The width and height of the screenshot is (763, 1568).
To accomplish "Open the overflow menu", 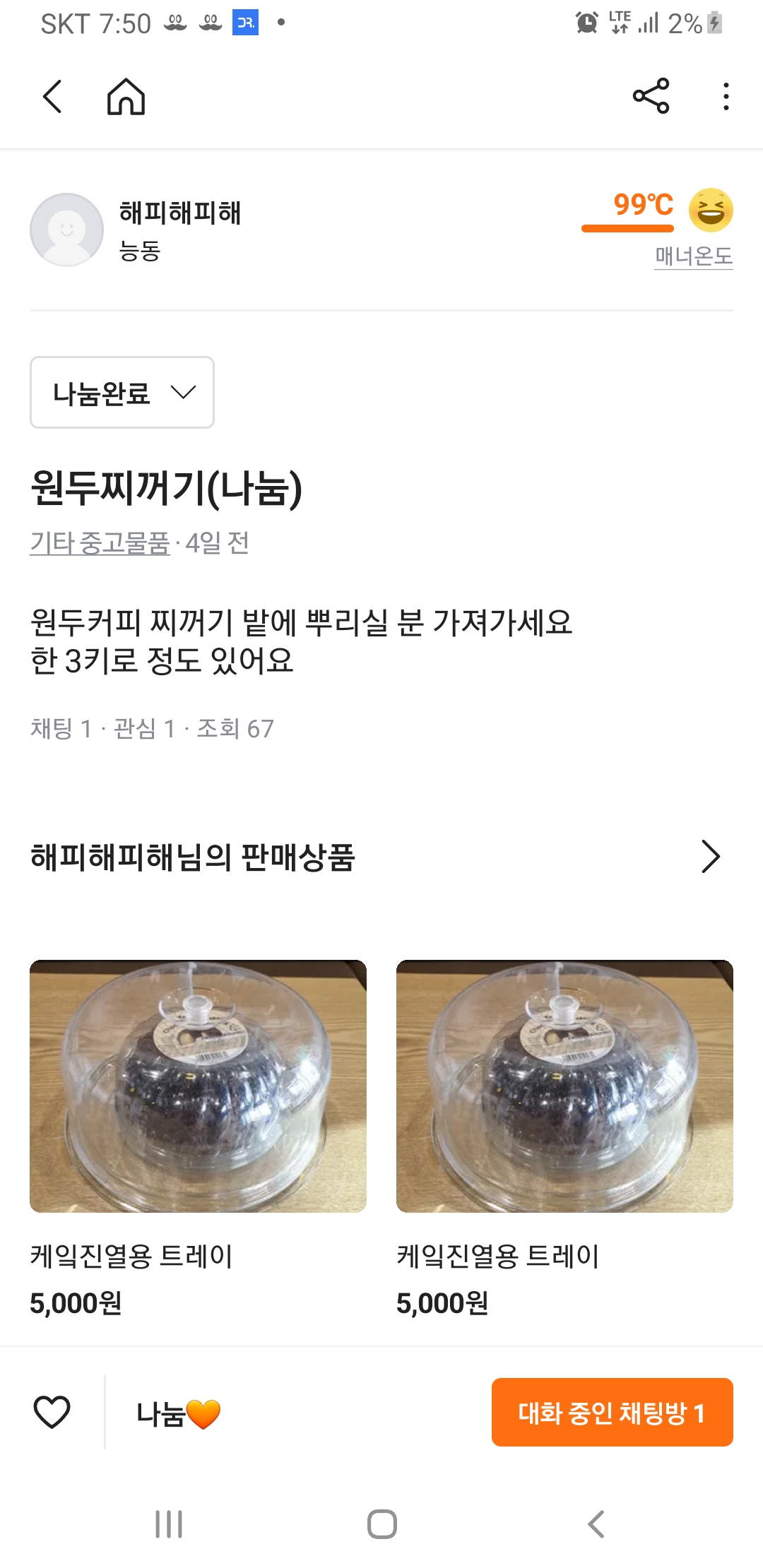I will pos(726,96).
